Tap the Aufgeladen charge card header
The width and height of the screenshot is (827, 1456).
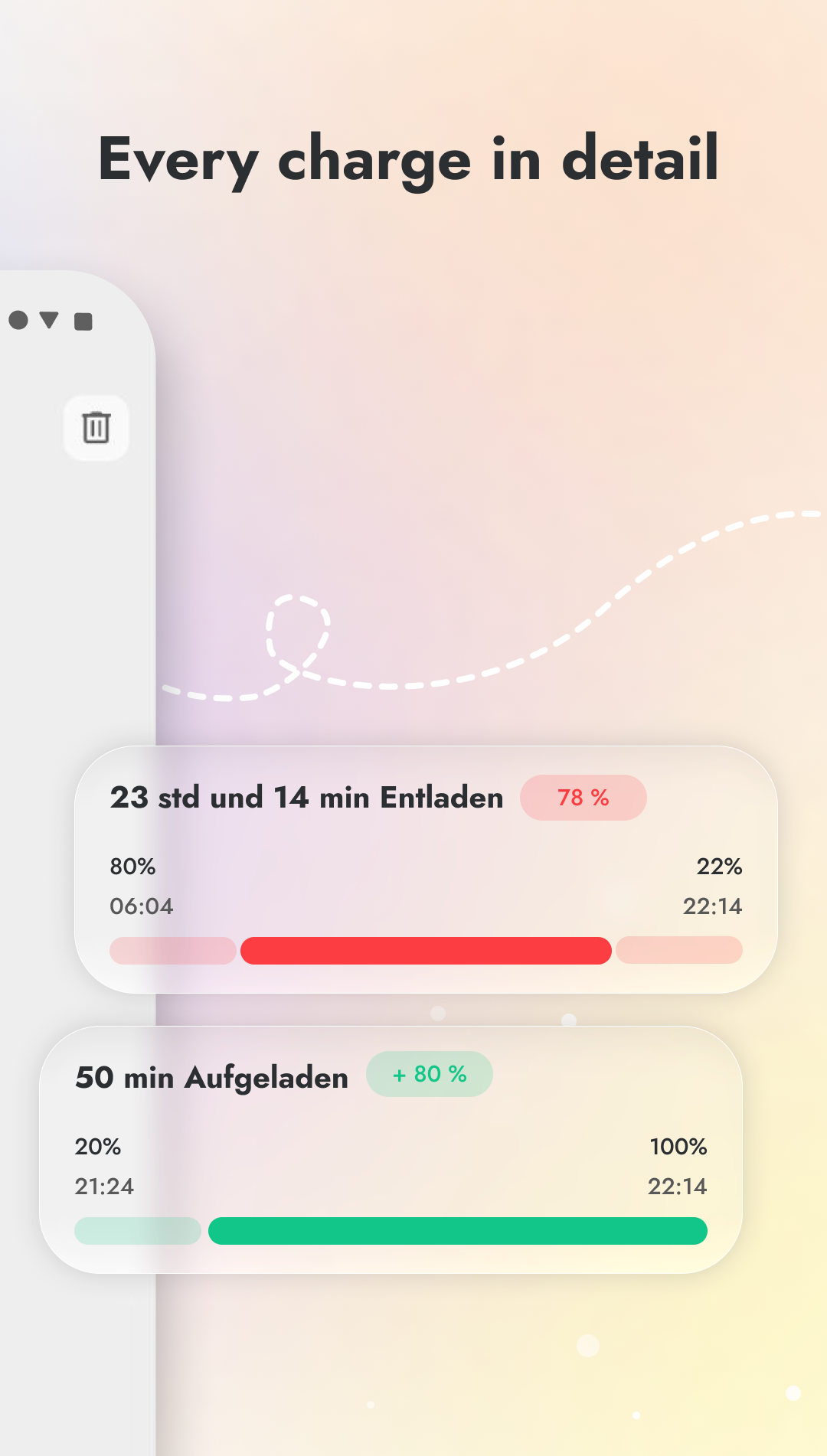point(211,1077)
